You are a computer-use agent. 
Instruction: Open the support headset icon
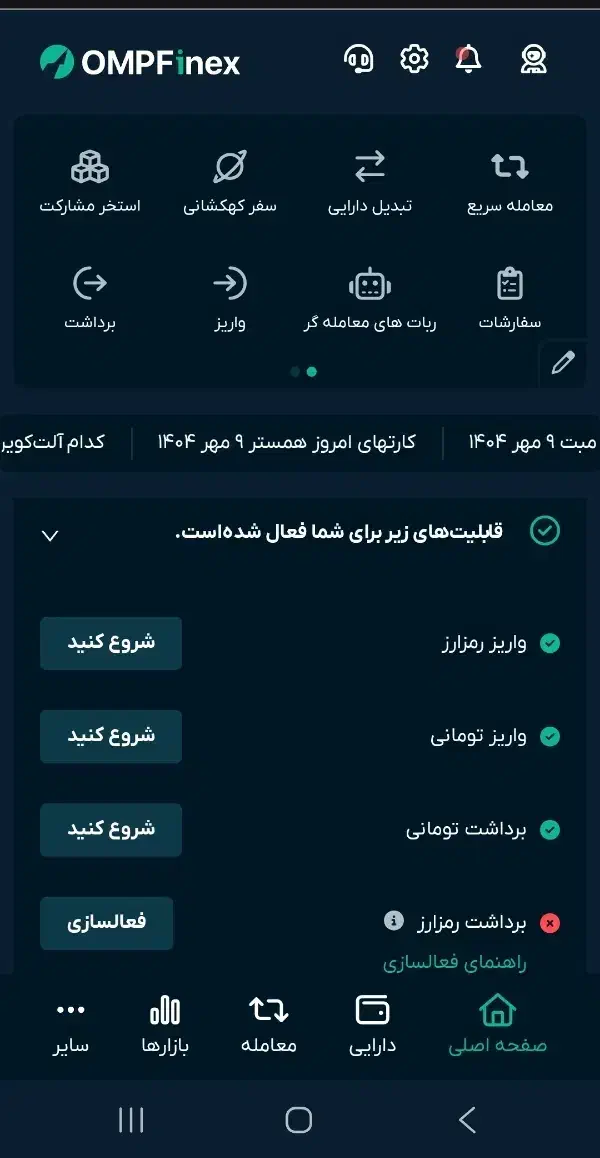(x=358, y=59)
